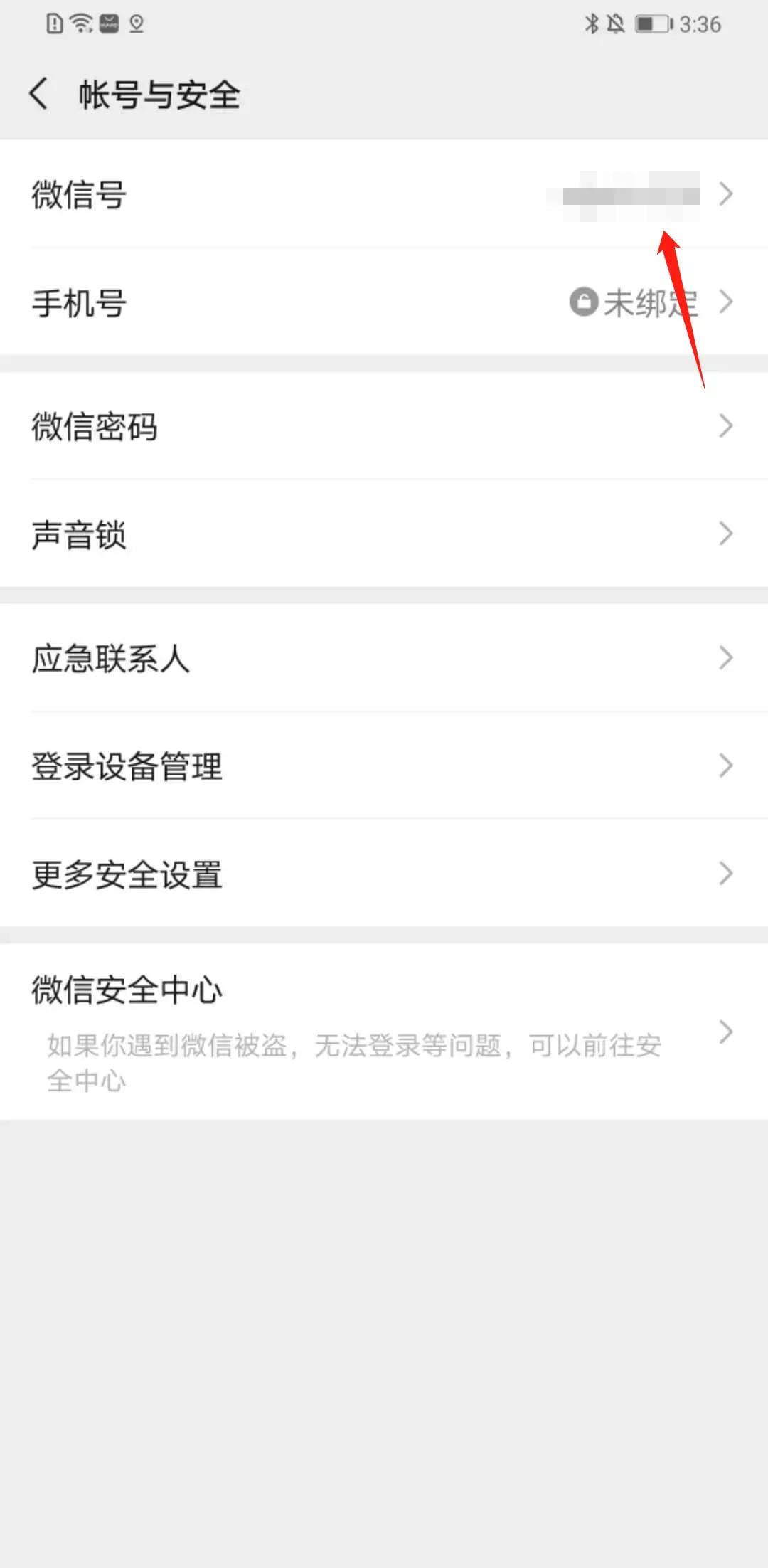Tap the 帐号与安全 title
768x1568 pixels.
click(x=159, y=93)
